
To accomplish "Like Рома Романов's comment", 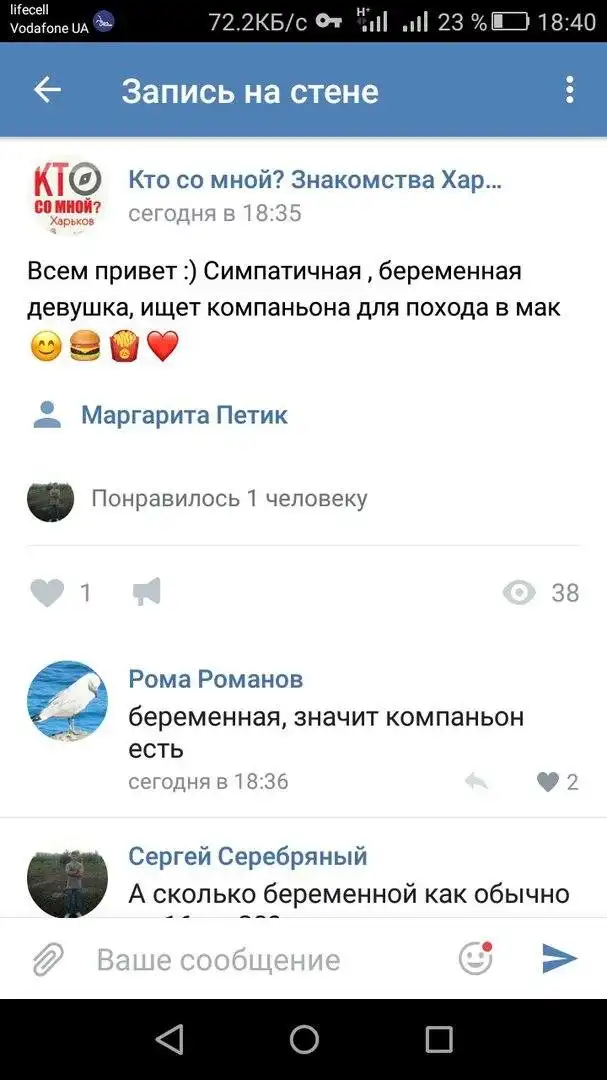I will pos(556,782).
